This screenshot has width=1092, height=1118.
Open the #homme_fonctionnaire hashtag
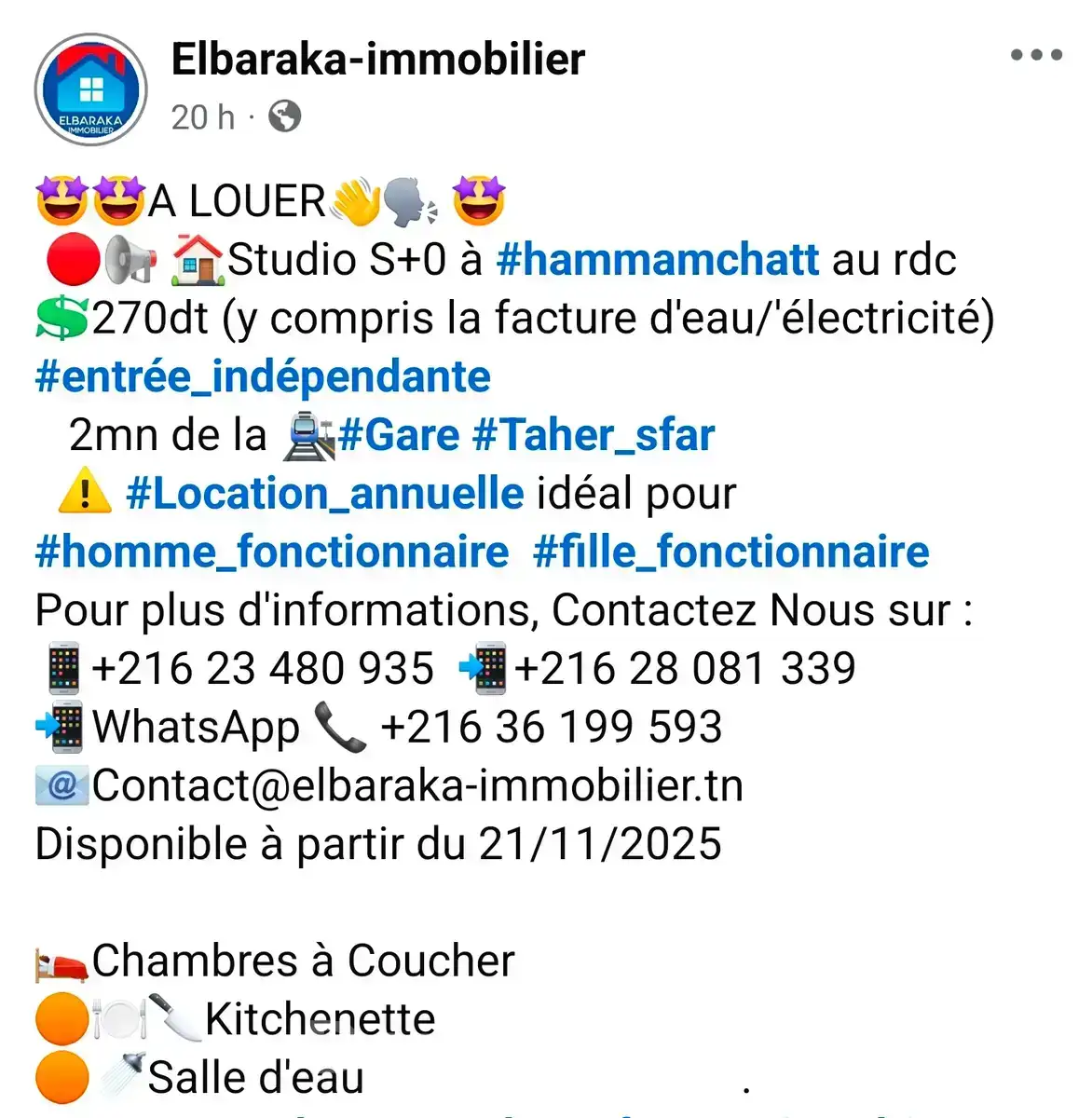pyautogui.click(x=271, y=552)
